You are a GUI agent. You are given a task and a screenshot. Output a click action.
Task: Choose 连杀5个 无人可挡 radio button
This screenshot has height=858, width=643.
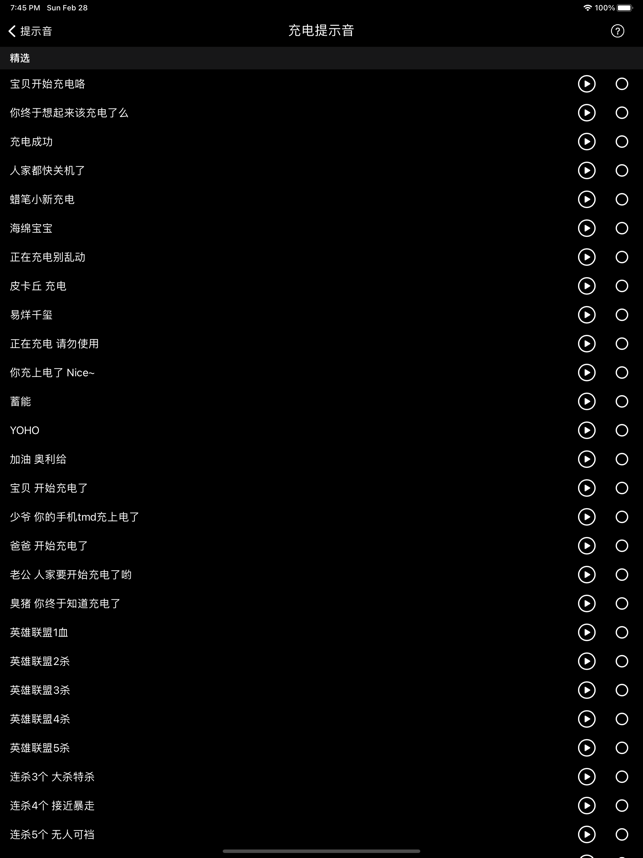tap(622, 834)
